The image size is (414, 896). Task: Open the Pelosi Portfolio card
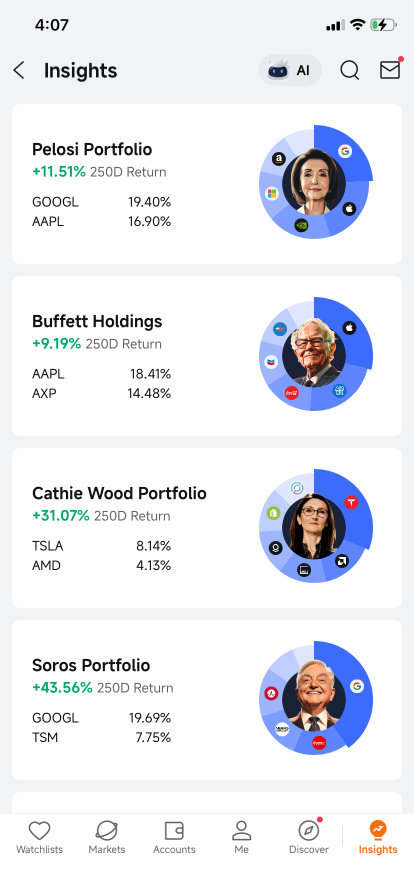click(207, 184)
